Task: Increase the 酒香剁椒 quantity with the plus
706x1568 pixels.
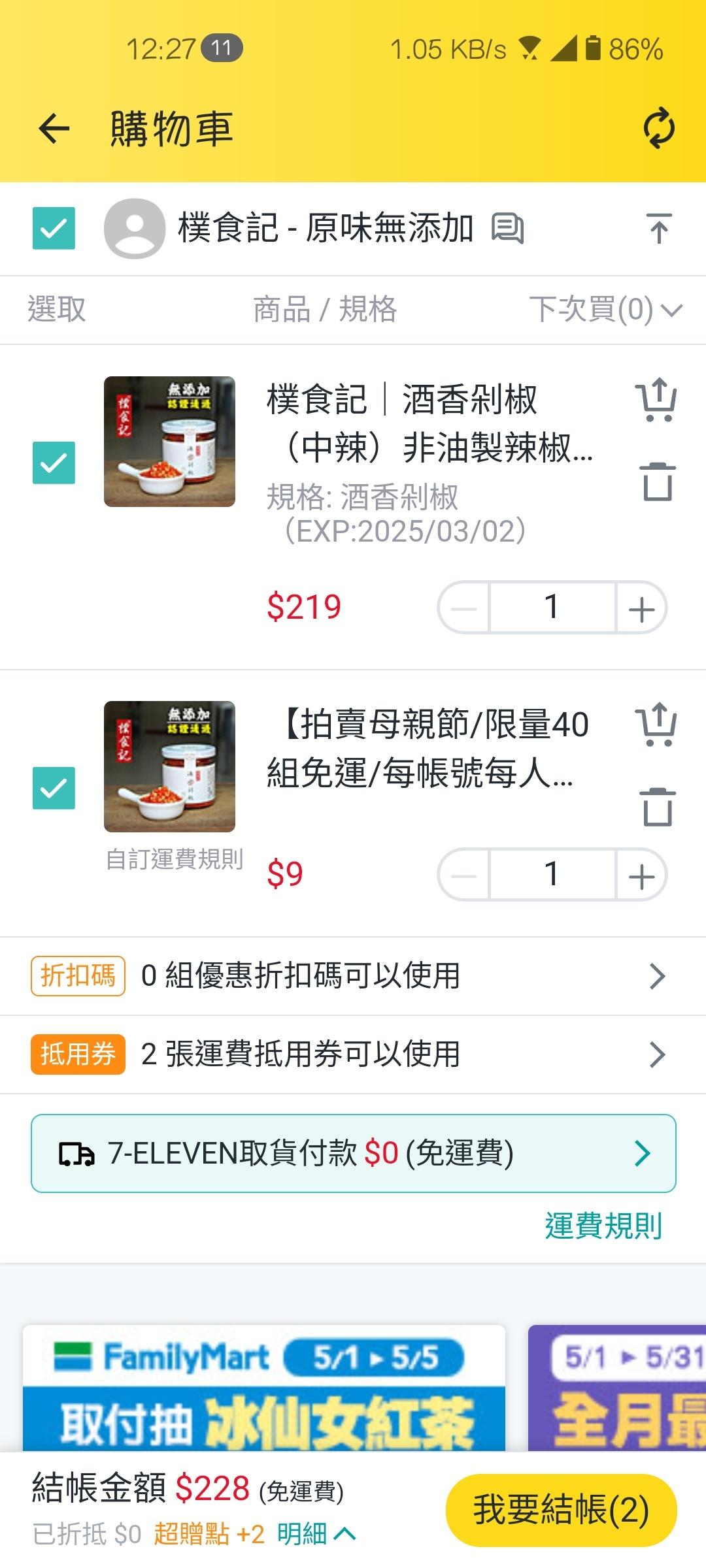Action: tap(641, 608)
